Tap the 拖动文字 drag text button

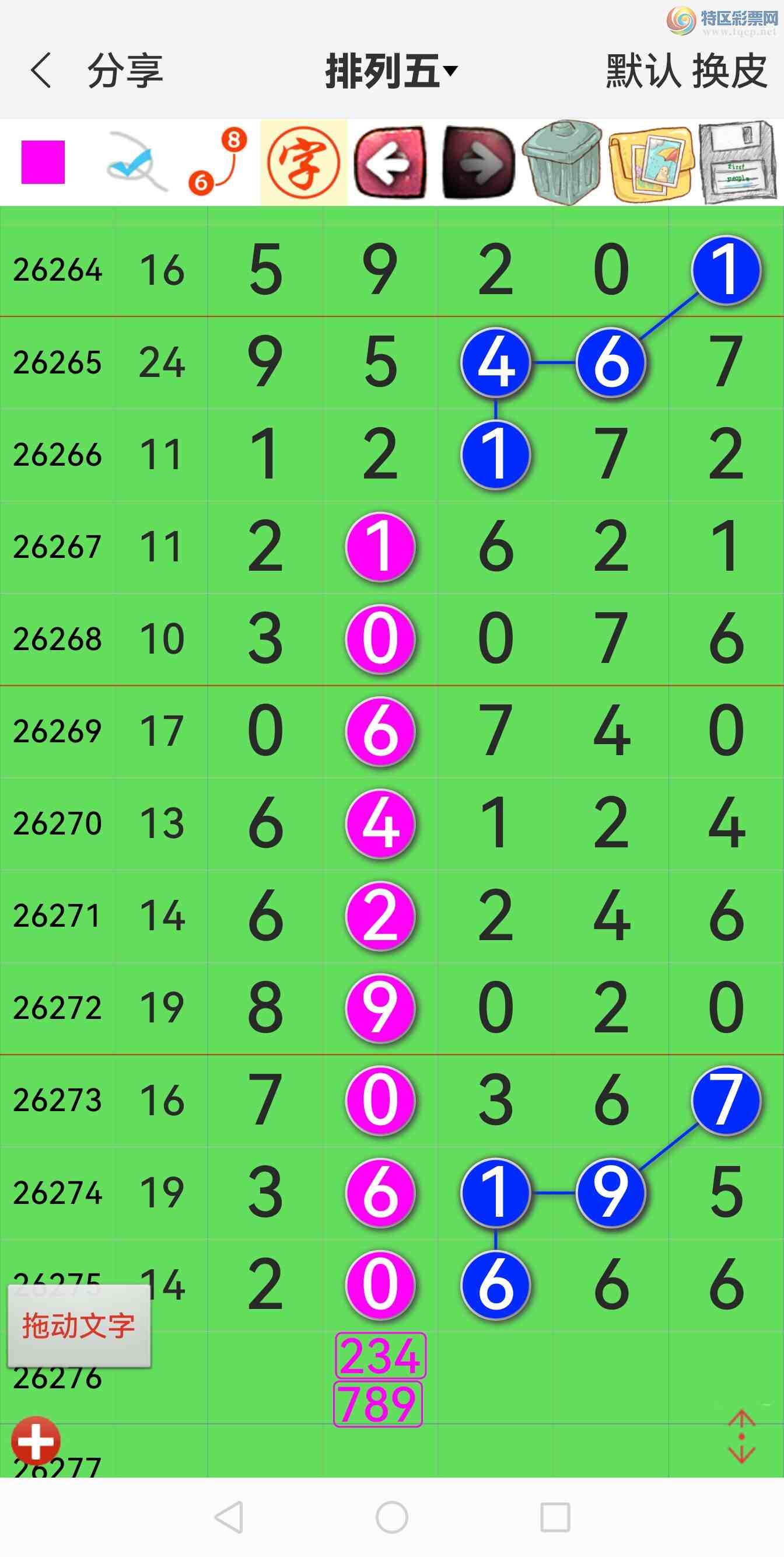[x=79, y=1326]
